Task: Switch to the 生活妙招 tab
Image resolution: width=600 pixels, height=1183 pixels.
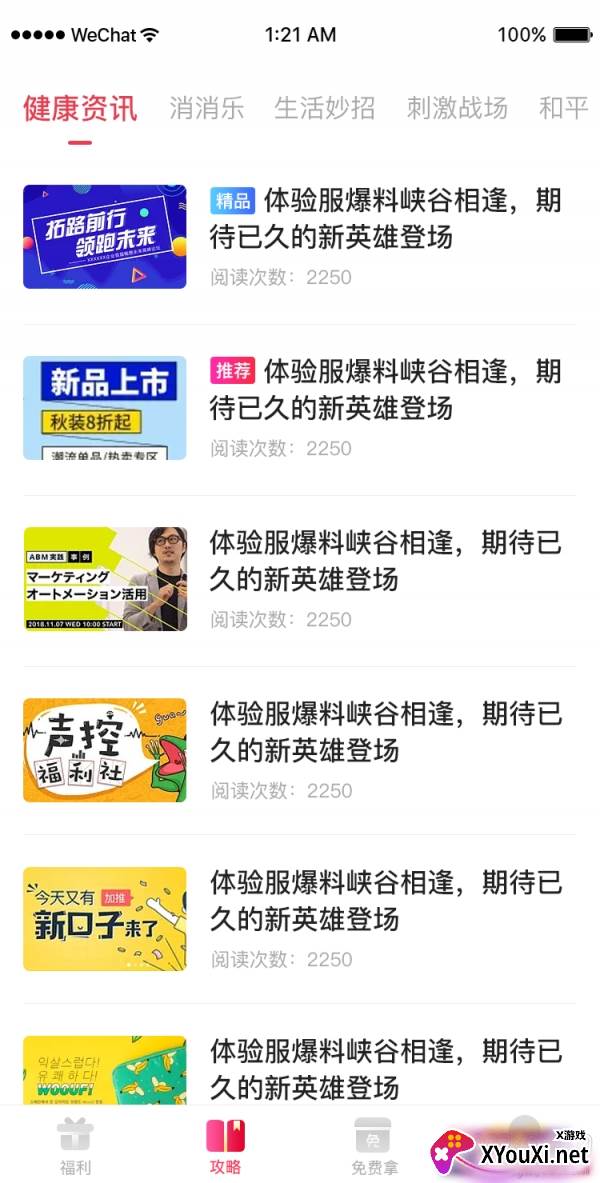Action: click(x=325, y=109)
